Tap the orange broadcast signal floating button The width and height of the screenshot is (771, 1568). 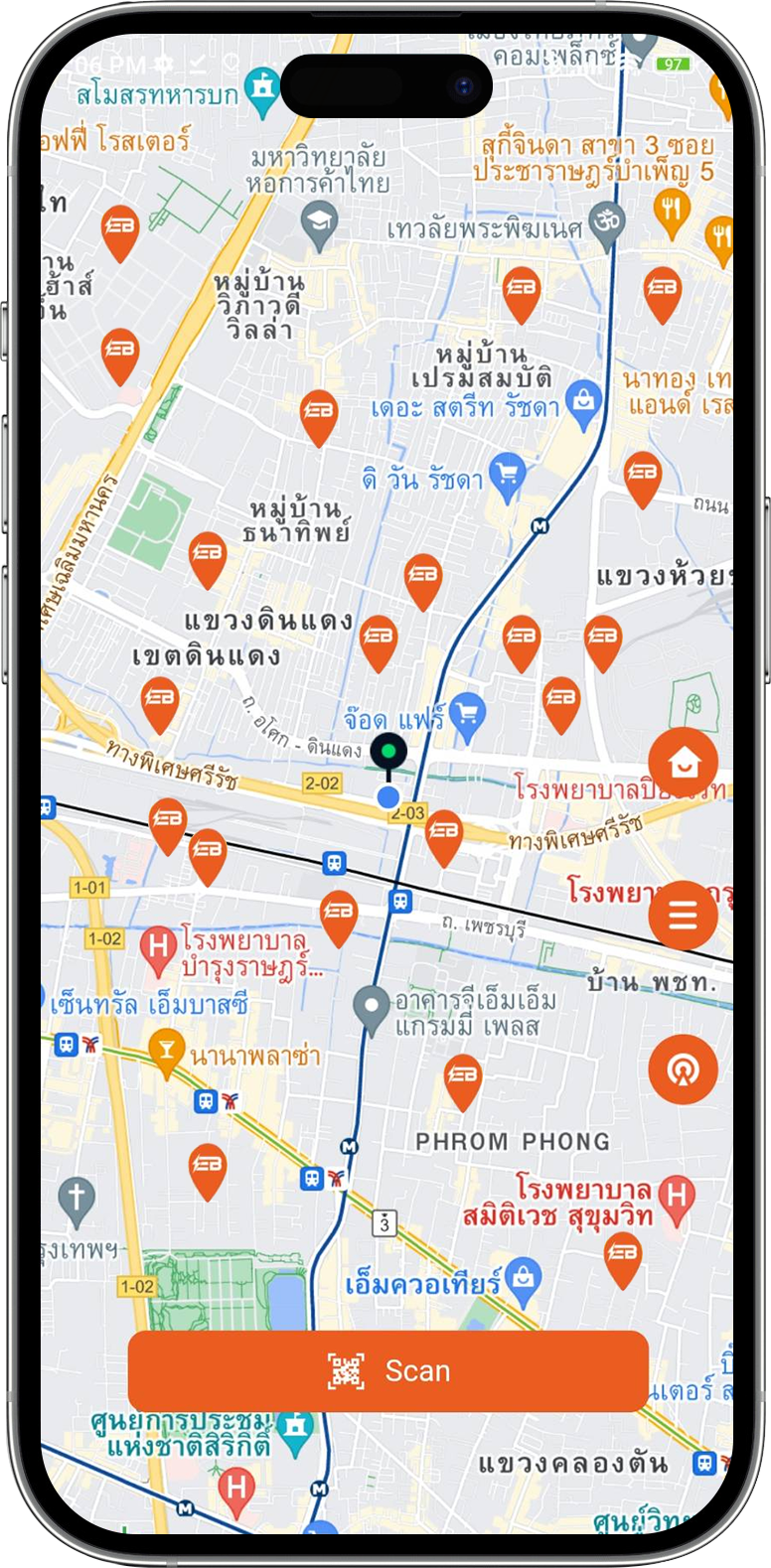[x=683, y=1069]
